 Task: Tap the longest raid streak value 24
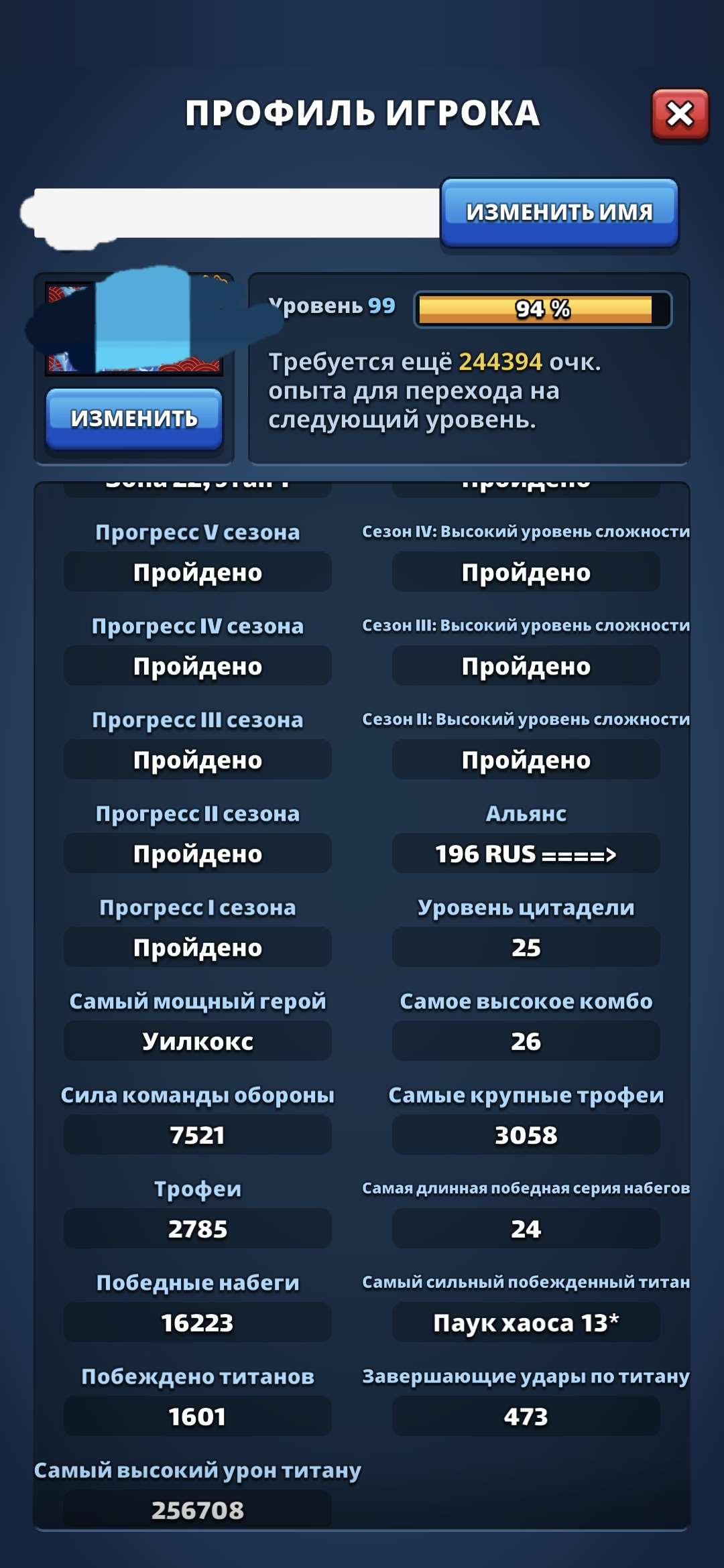click(527, 1228)
